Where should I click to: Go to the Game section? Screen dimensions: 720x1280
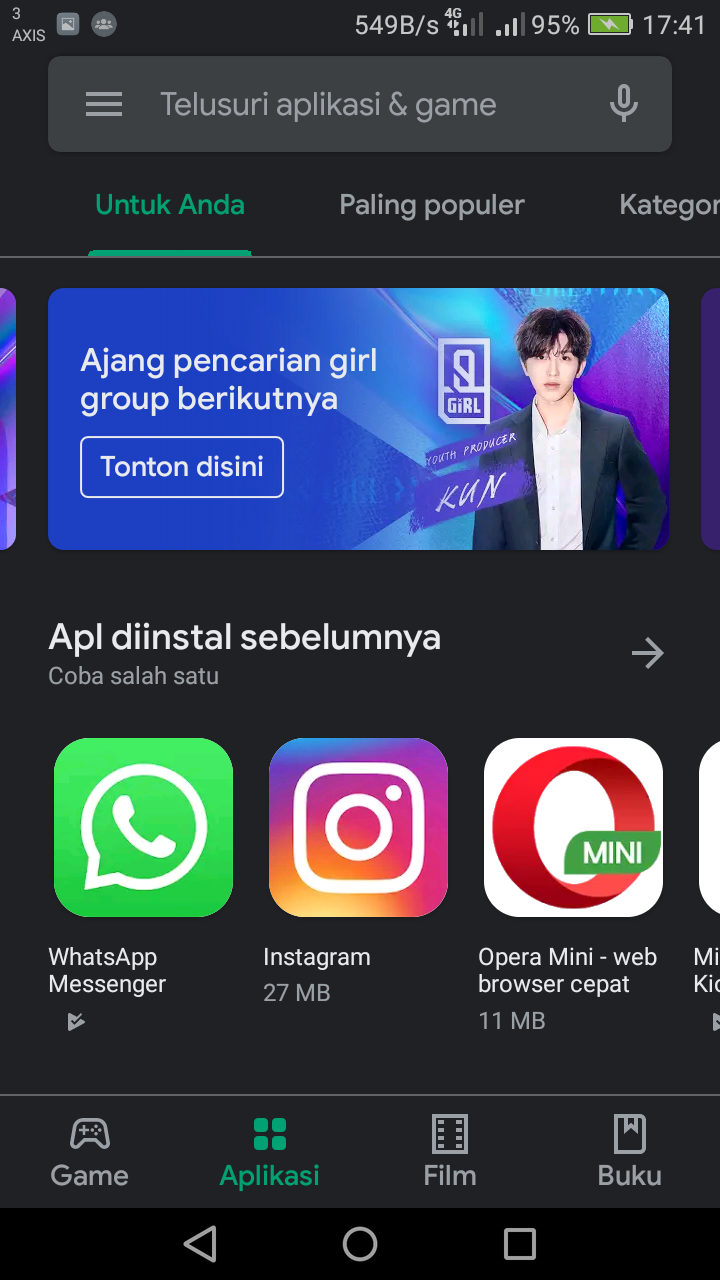[x=90, y=1152]
